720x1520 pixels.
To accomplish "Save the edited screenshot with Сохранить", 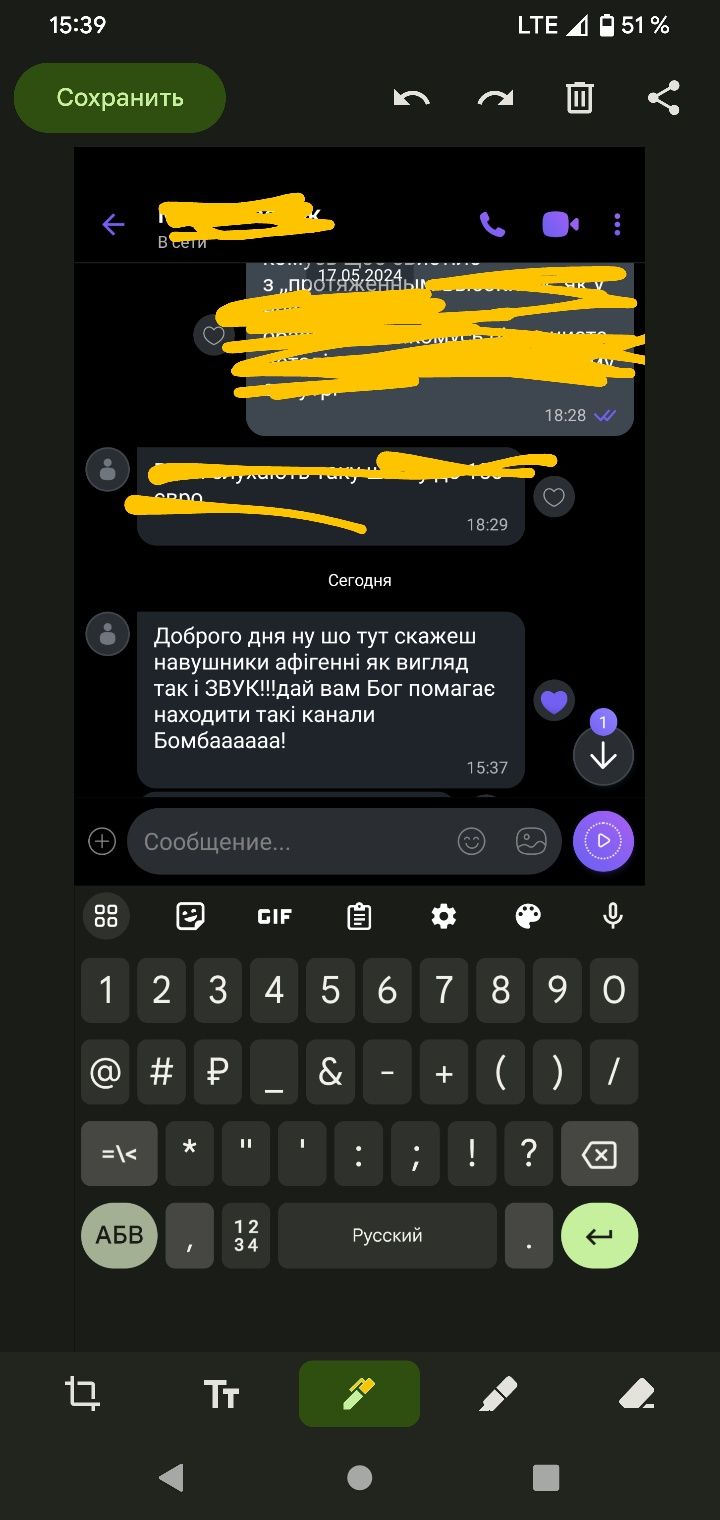I will click(120, 98).
